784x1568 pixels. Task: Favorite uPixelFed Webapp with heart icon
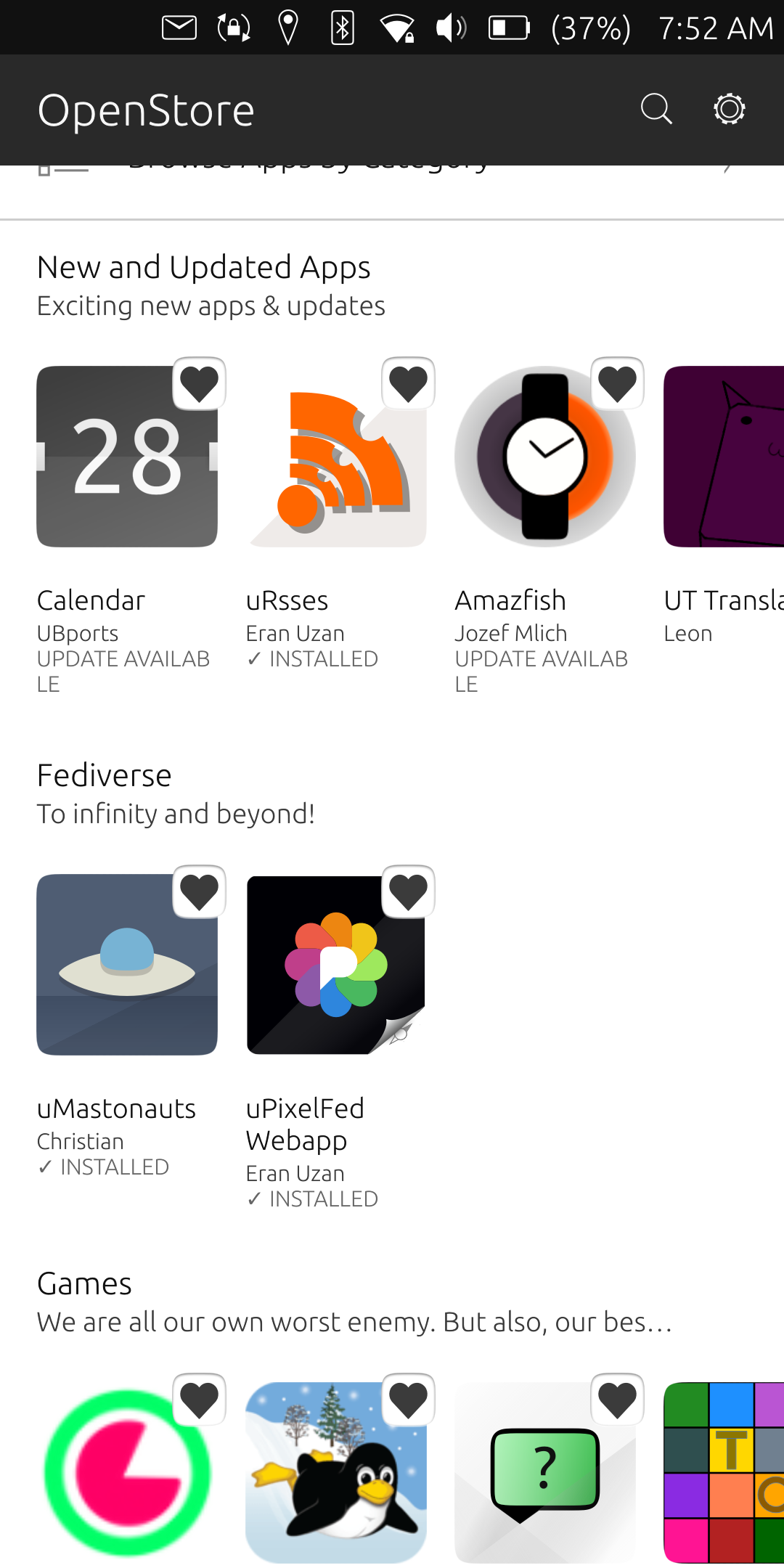coord(409,891)
